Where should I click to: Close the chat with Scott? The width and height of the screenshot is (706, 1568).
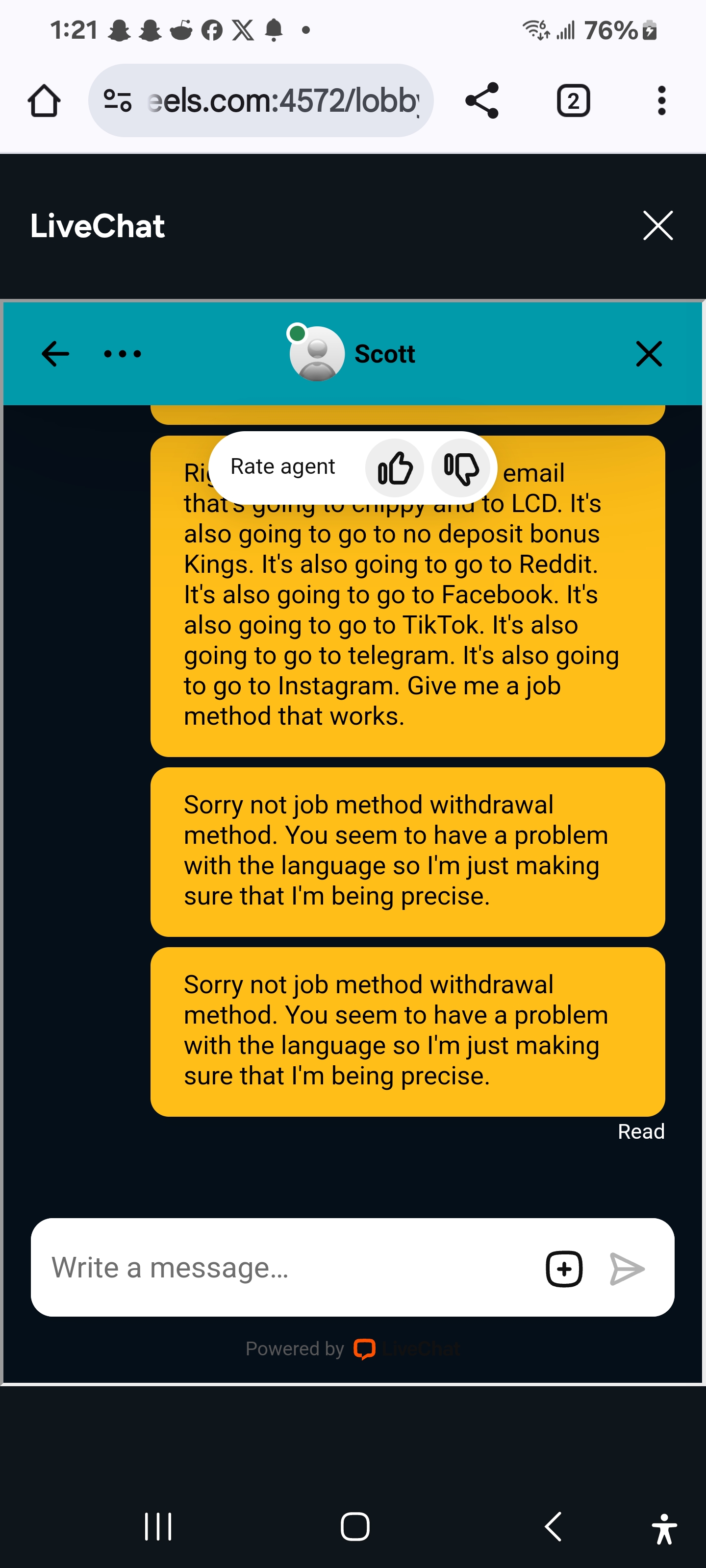point(649,354)
